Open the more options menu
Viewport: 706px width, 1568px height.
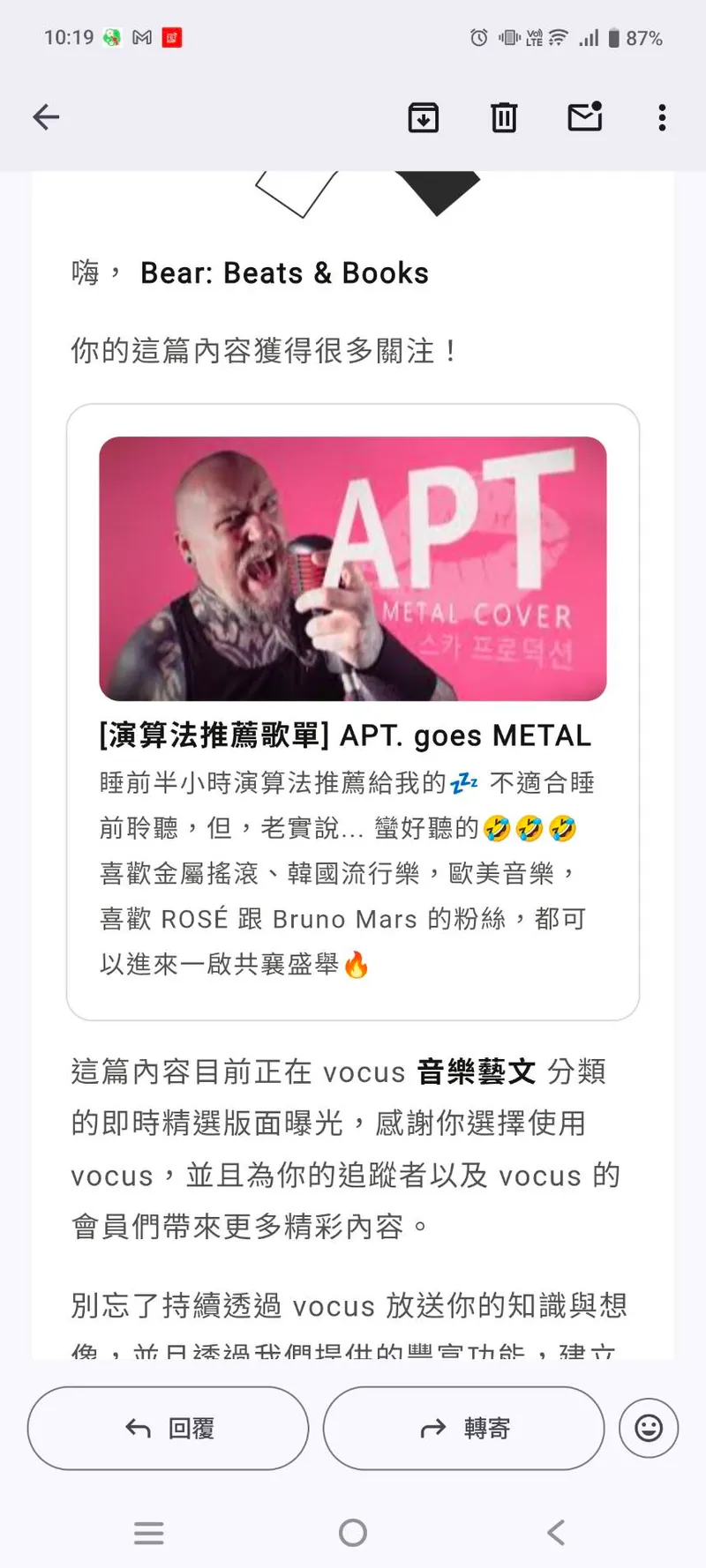tap(662, 117)
